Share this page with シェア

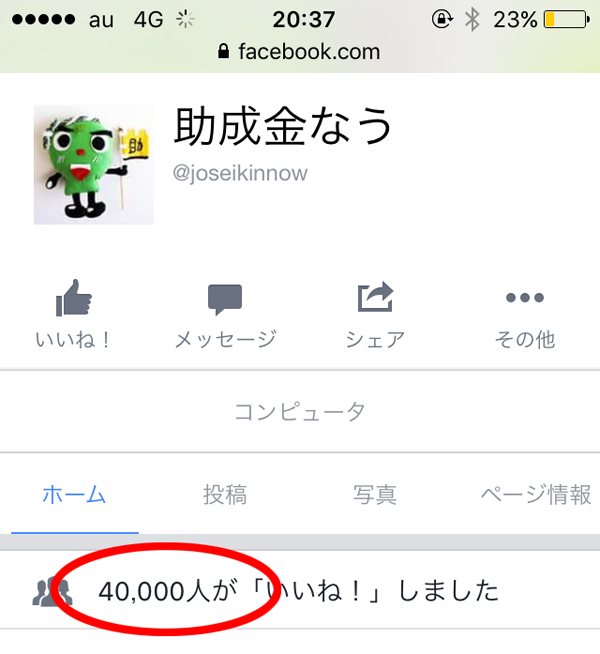coord(375,315)
